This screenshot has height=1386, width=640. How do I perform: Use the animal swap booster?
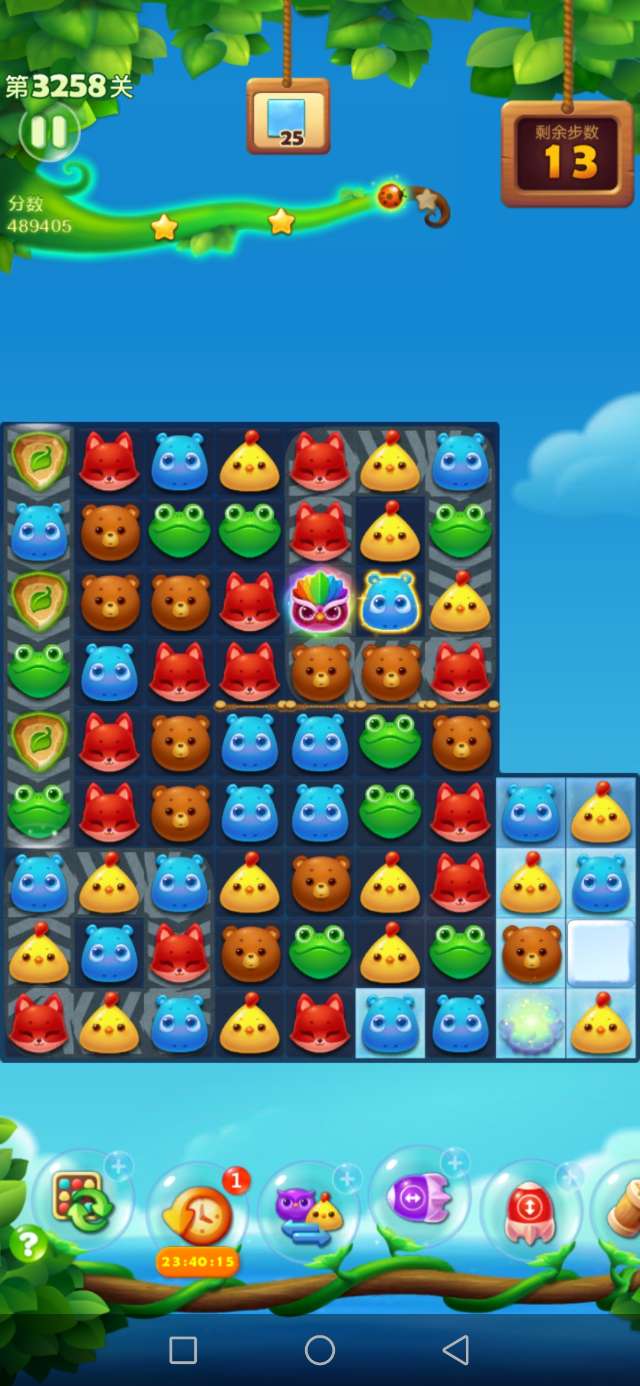(308, 1211)
